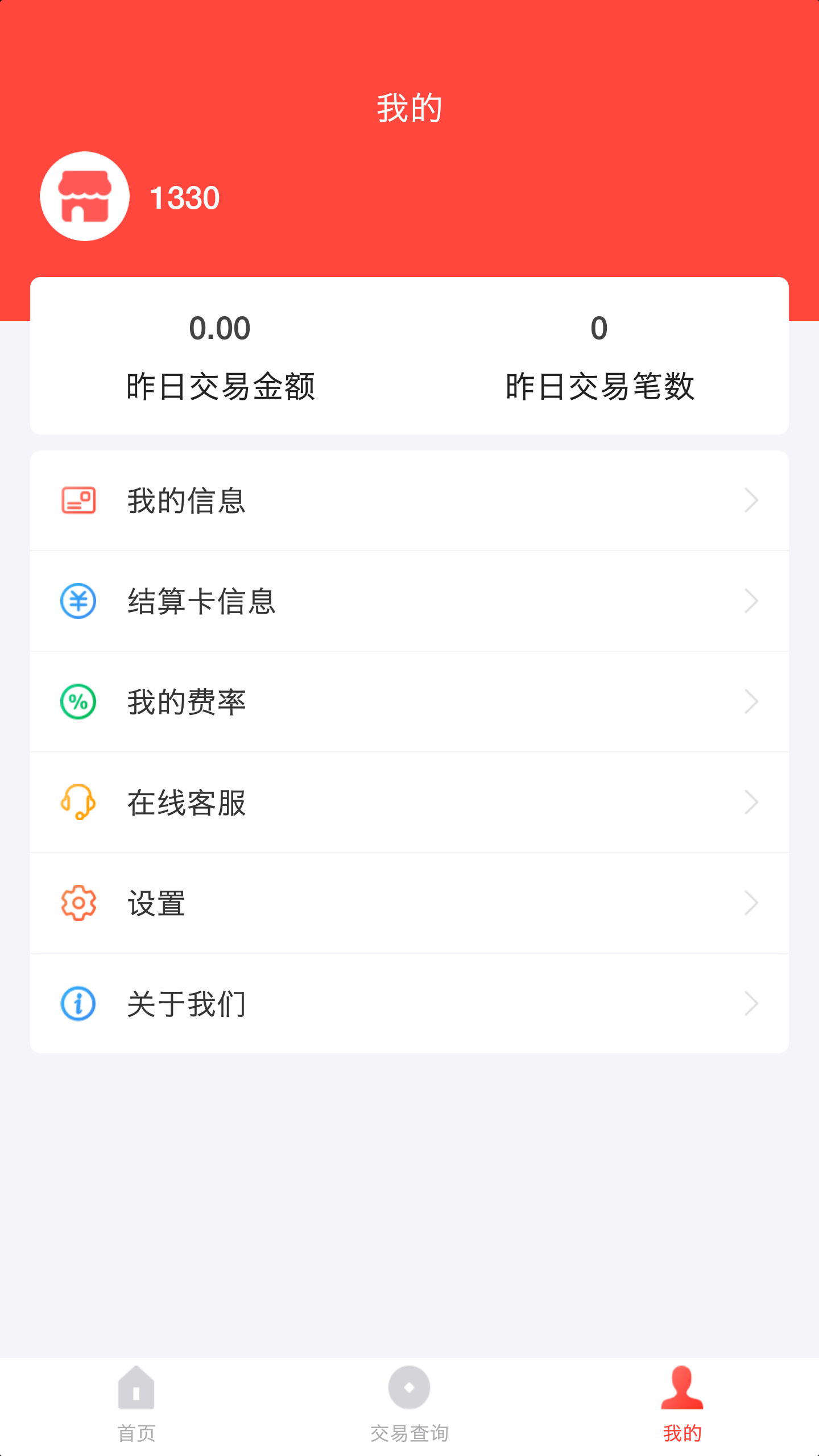
Task: Open 结算卡信息 settlement card info
Action: (409, 601)
